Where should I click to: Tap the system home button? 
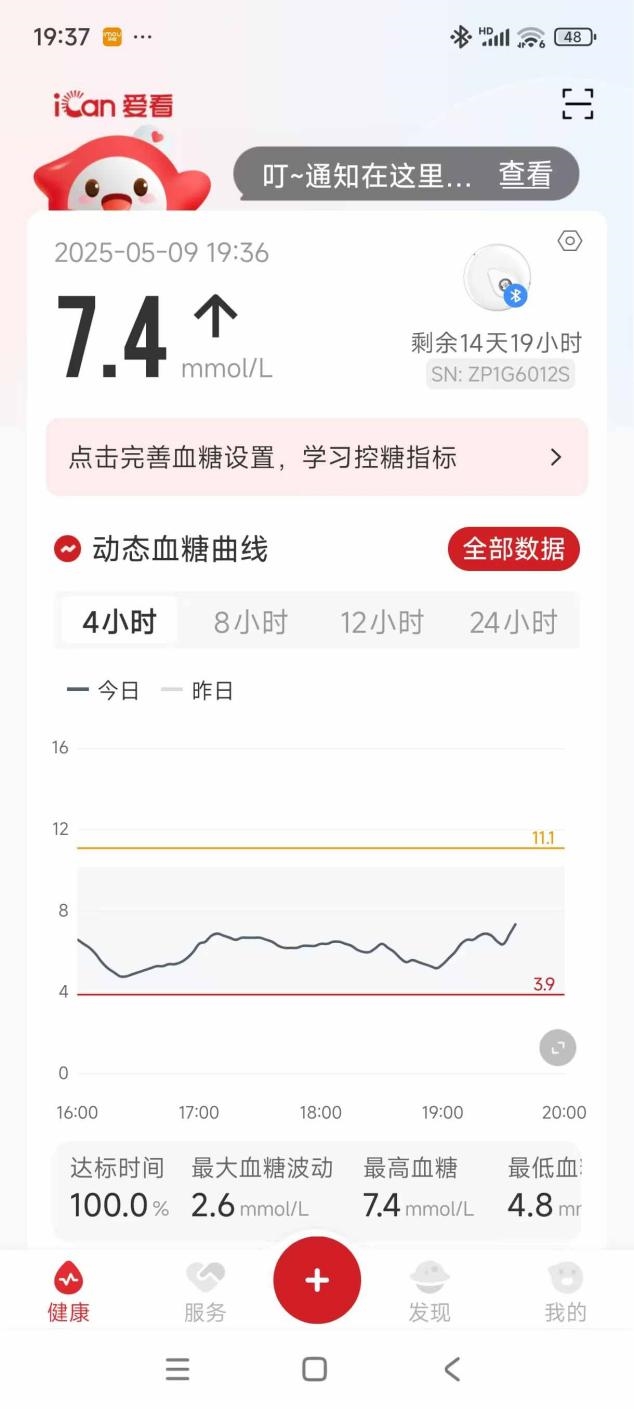pos(315,1369)
